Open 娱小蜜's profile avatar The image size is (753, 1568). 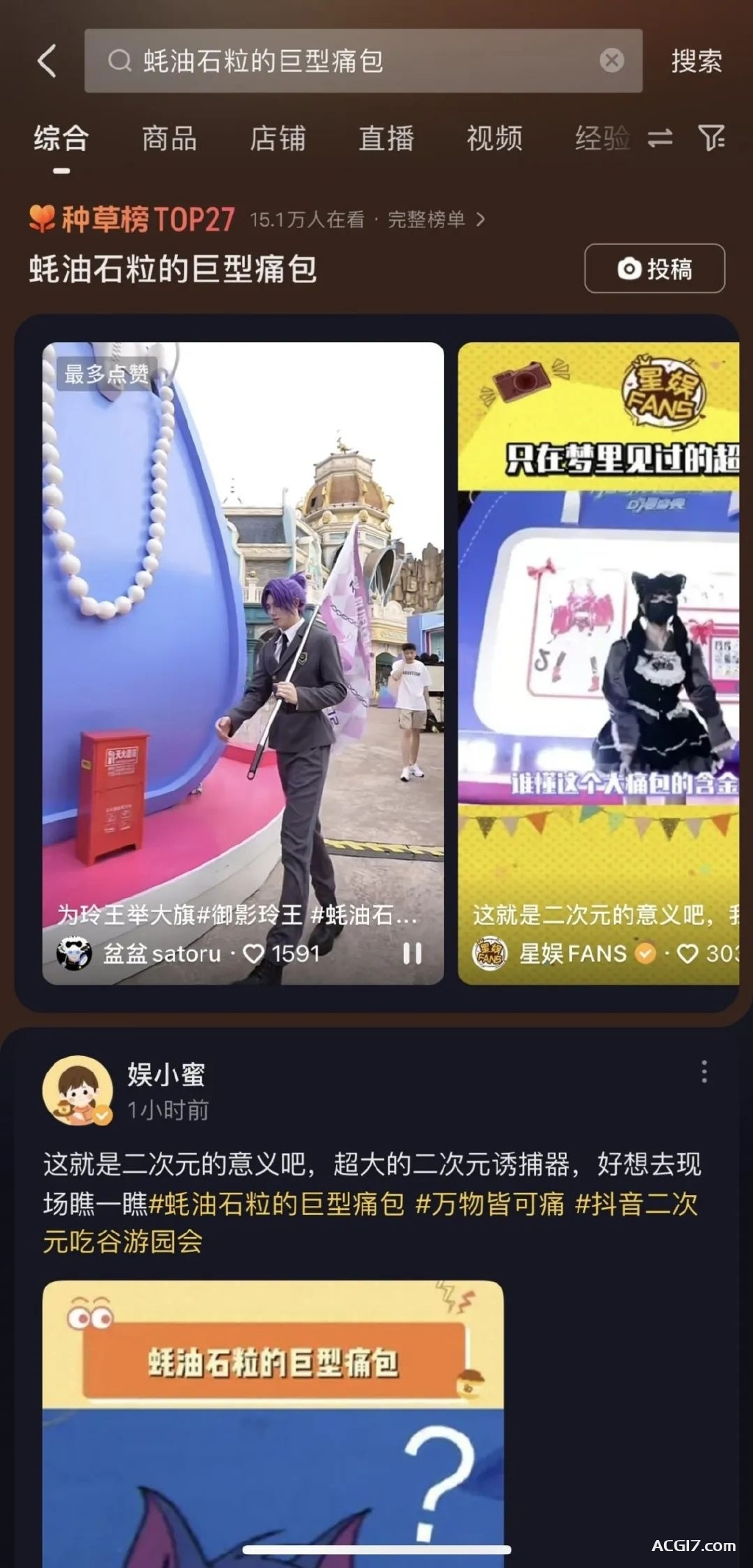click(77, 1091)
